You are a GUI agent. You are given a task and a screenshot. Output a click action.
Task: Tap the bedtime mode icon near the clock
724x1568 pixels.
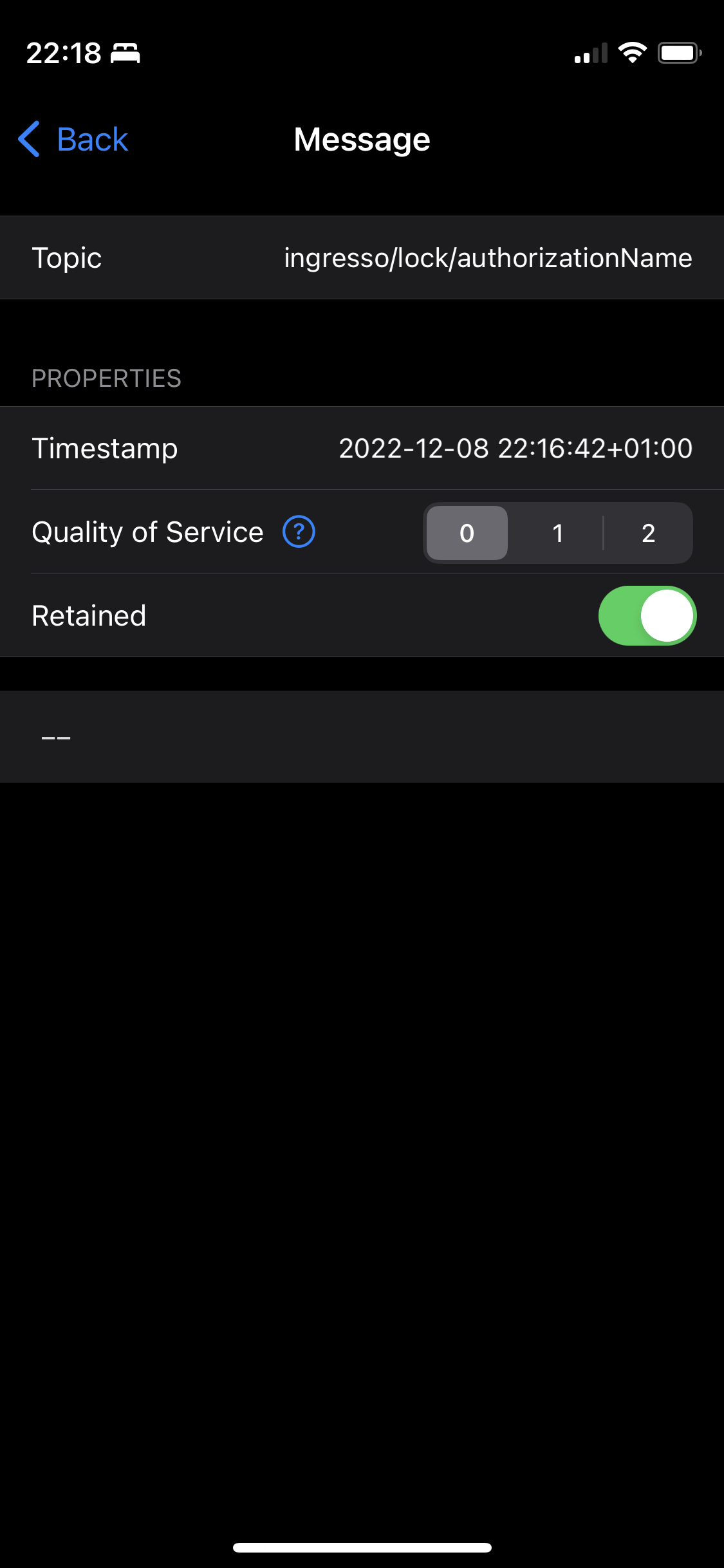click(x=126, y=54)
